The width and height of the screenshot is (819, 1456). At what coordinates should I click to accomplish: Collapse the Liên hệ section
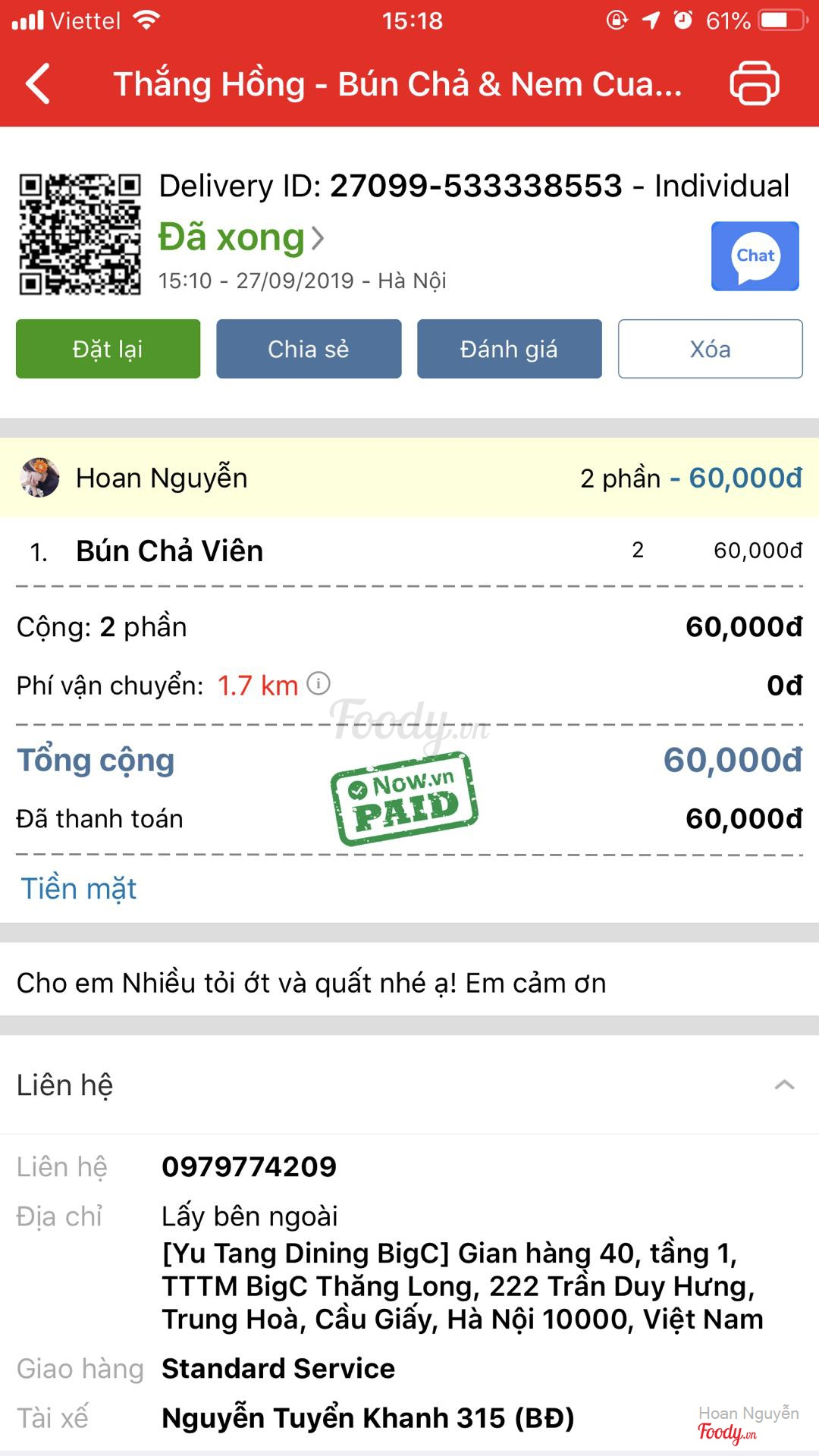tap(784, 1084)
